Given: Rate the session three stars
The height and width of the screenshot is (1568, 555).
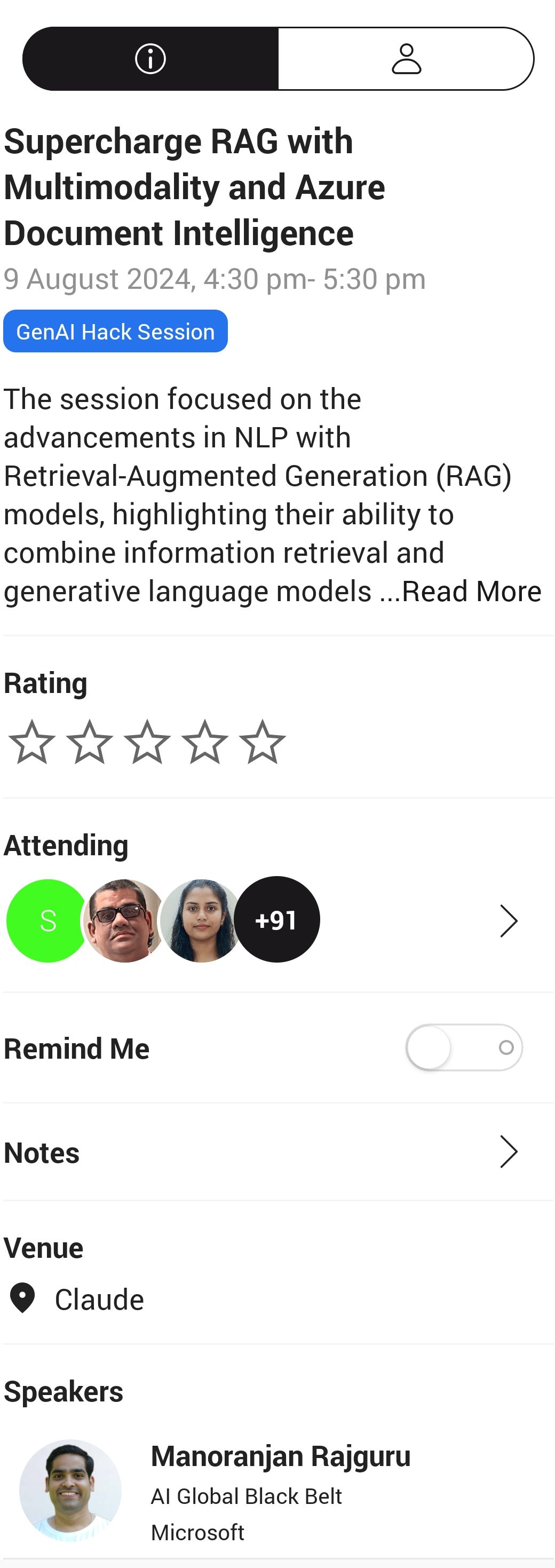Looking at the screenshot, I should 147,742.
